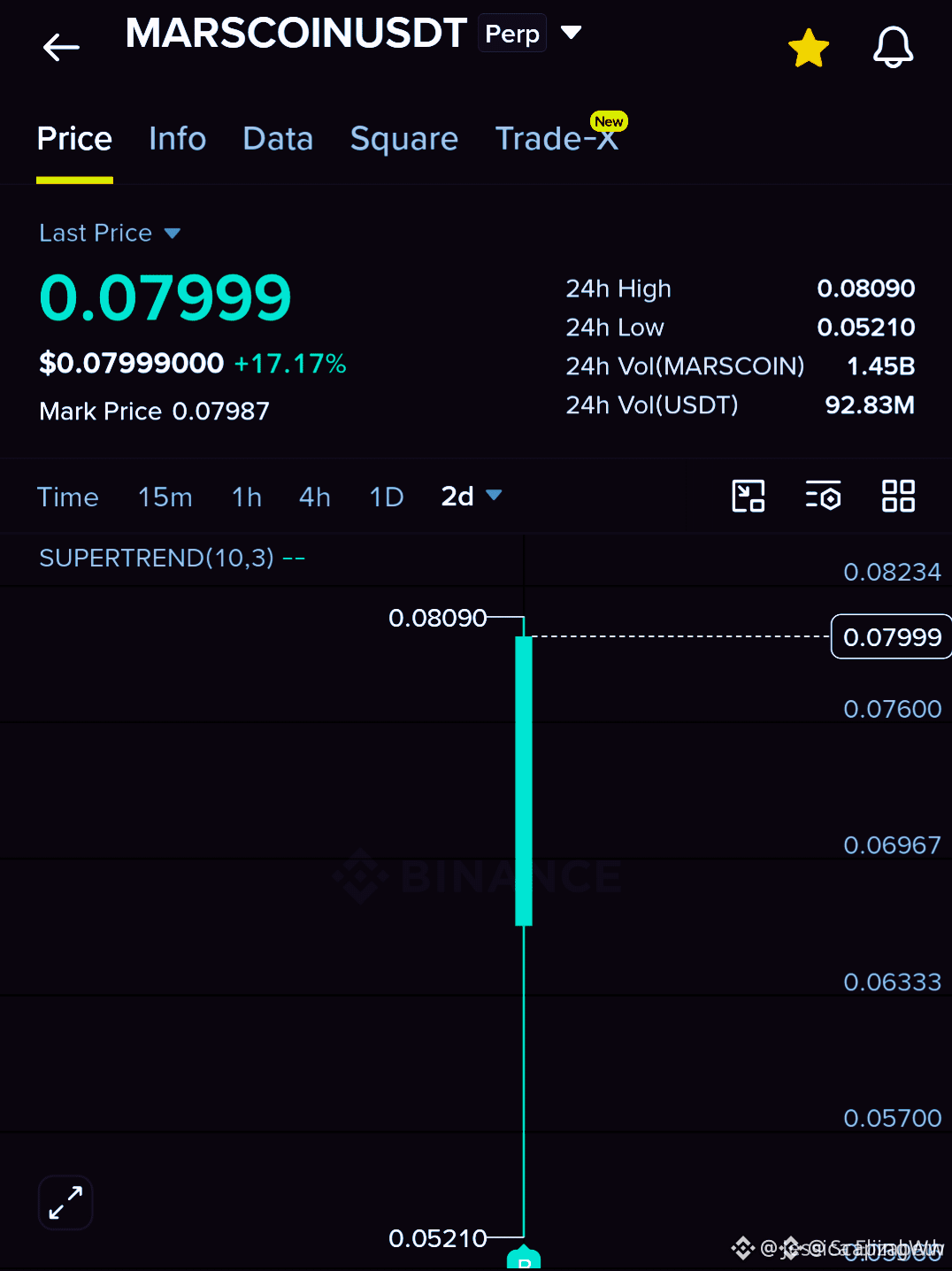Screen dimensions: 952x1271
Task: Open the grid layout icon
Action: [898, 496]
